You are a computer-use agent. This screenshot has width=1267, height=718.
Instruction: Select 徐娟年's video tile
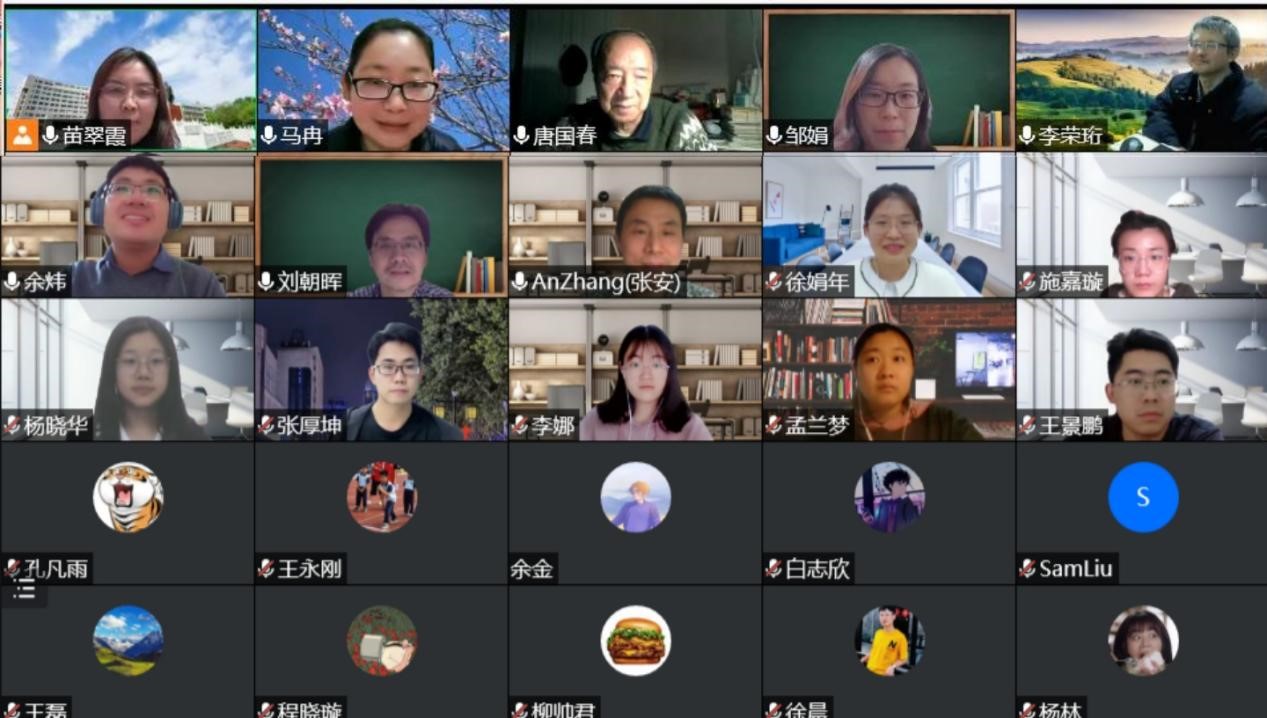pos(889,225)
